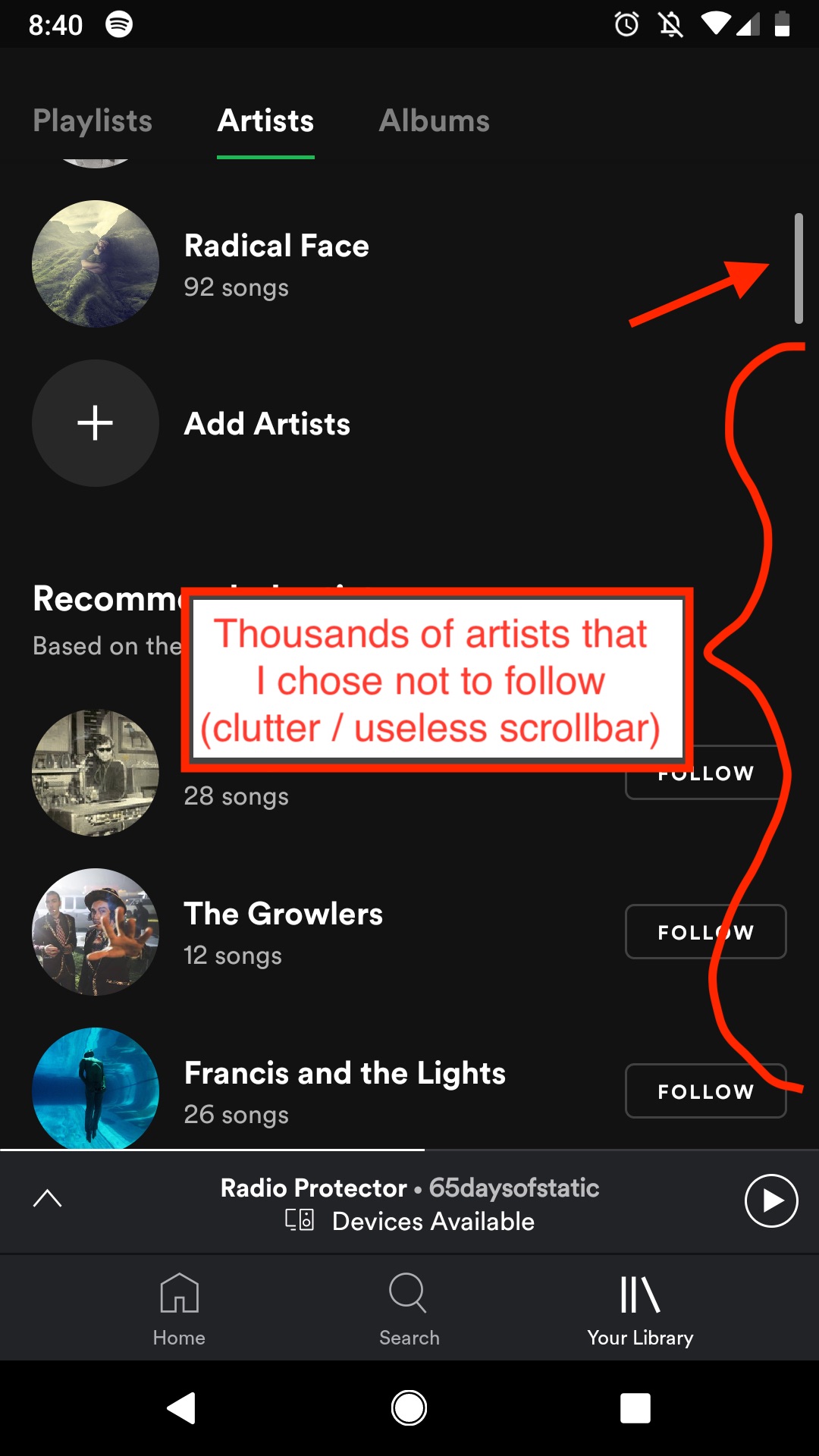Follow The Growlers
Screen dimensions: 819x1456
[x=705, y=932]
